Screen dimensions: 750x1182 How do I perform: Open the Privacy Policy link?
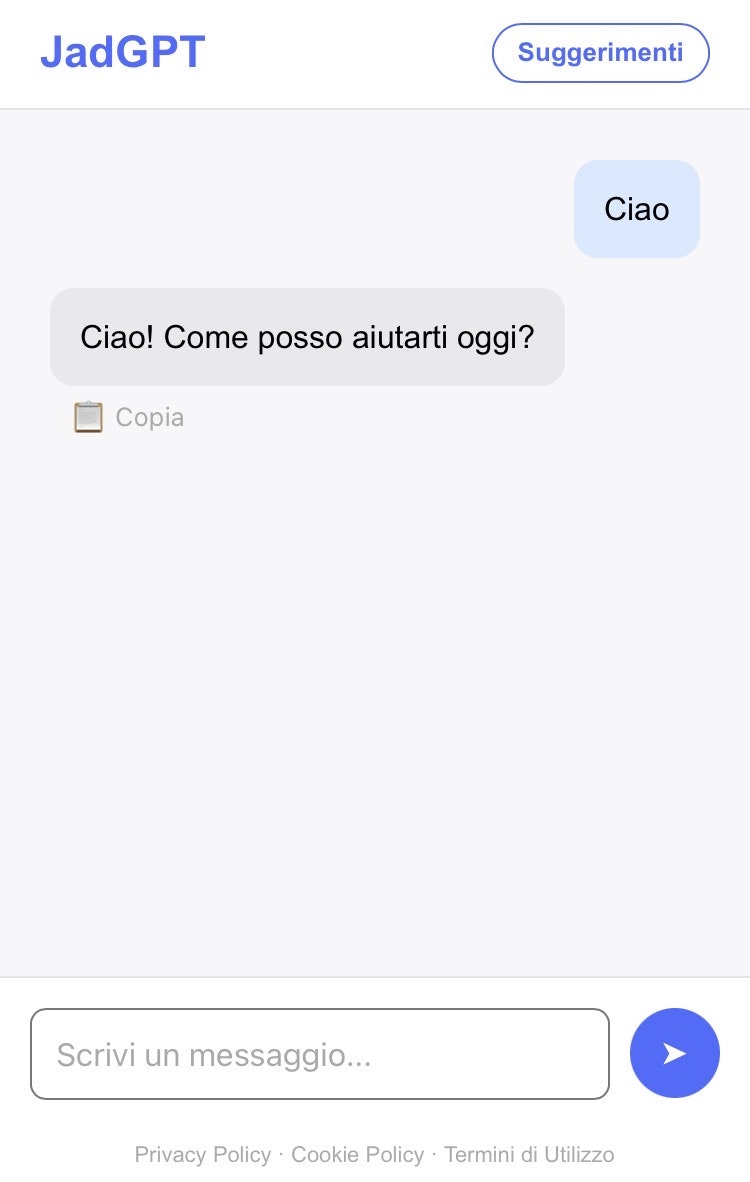point(203,1154)
